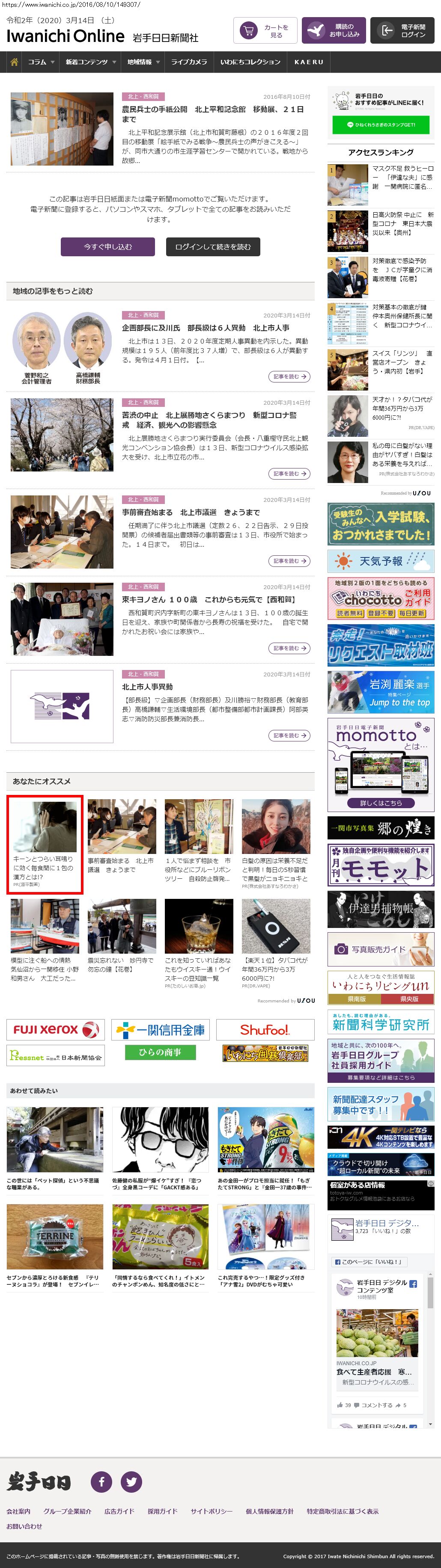Viewport: 441px width, 1568px height.
Task: Visit the Twitter icon in footer
Action: (x=131, y=1482)
